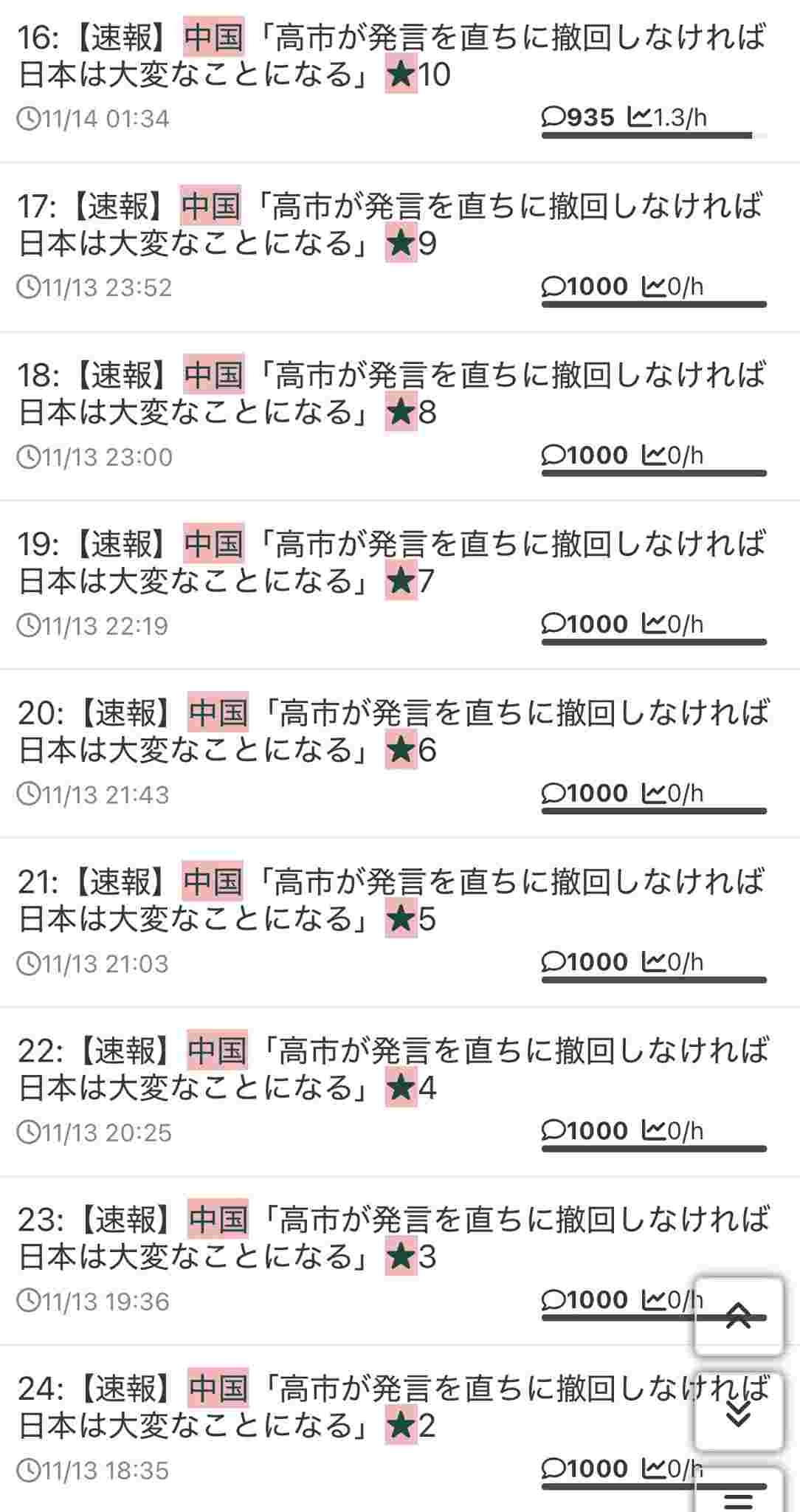Open thread 17 marked ★9
Viewport: 800px width, 1512px height.
pyautogui.click(x=391, y=224)
